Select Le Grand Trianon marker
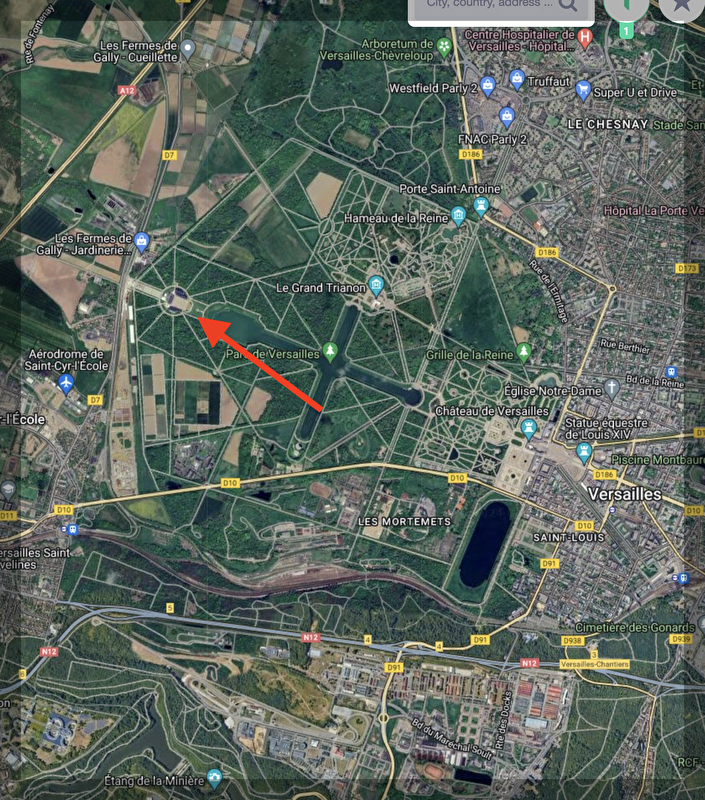 tap(376, 285)
